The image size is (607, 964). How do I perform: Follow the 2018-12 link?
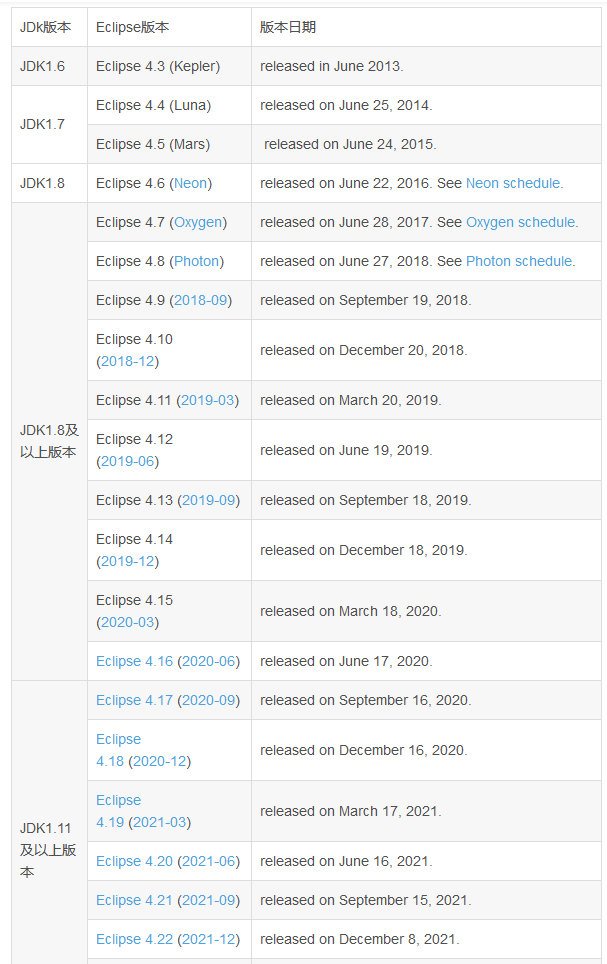click(127, 361)
